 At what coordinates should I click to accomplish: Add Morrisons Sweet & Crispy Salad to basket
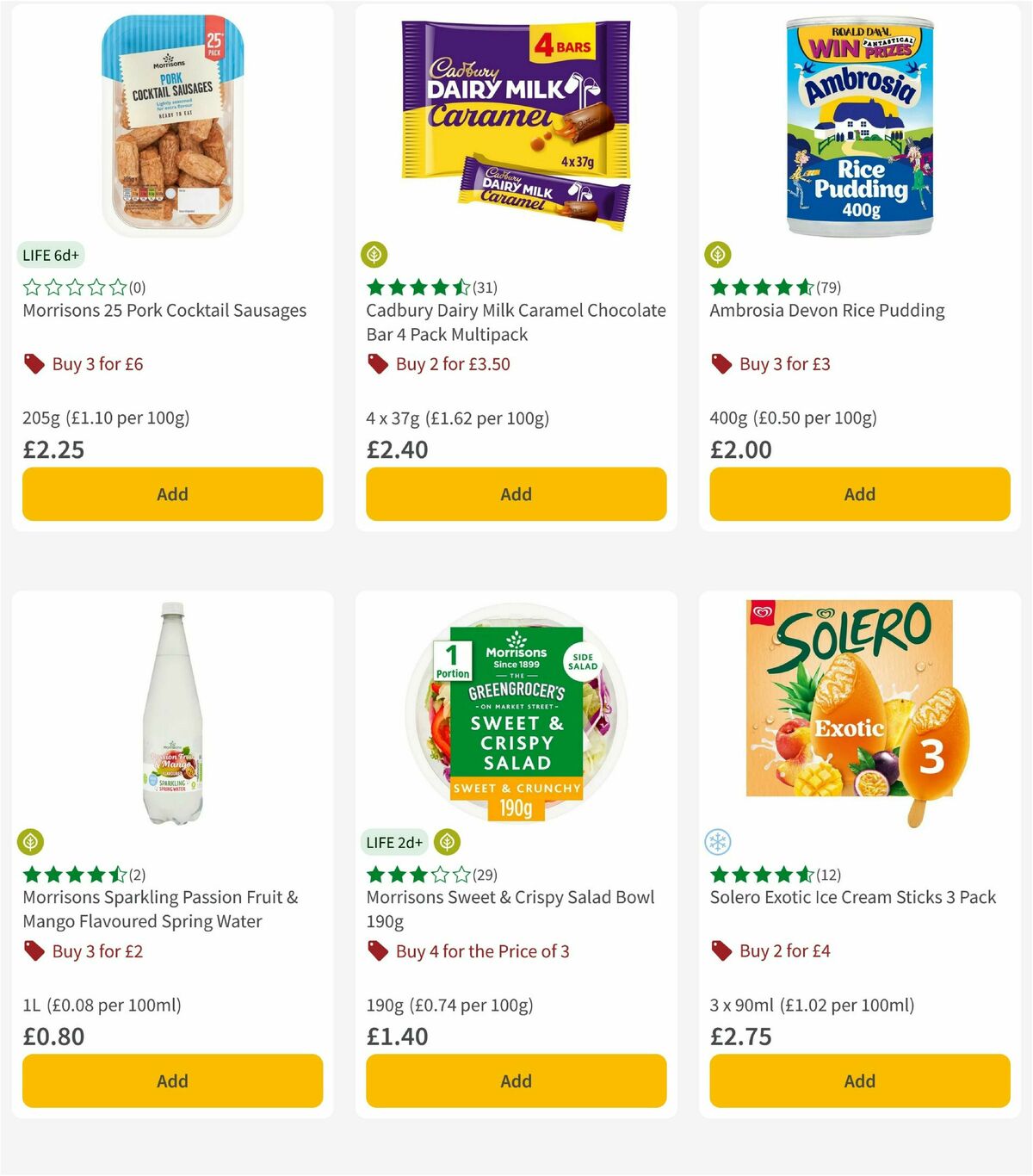[515, 1080]
